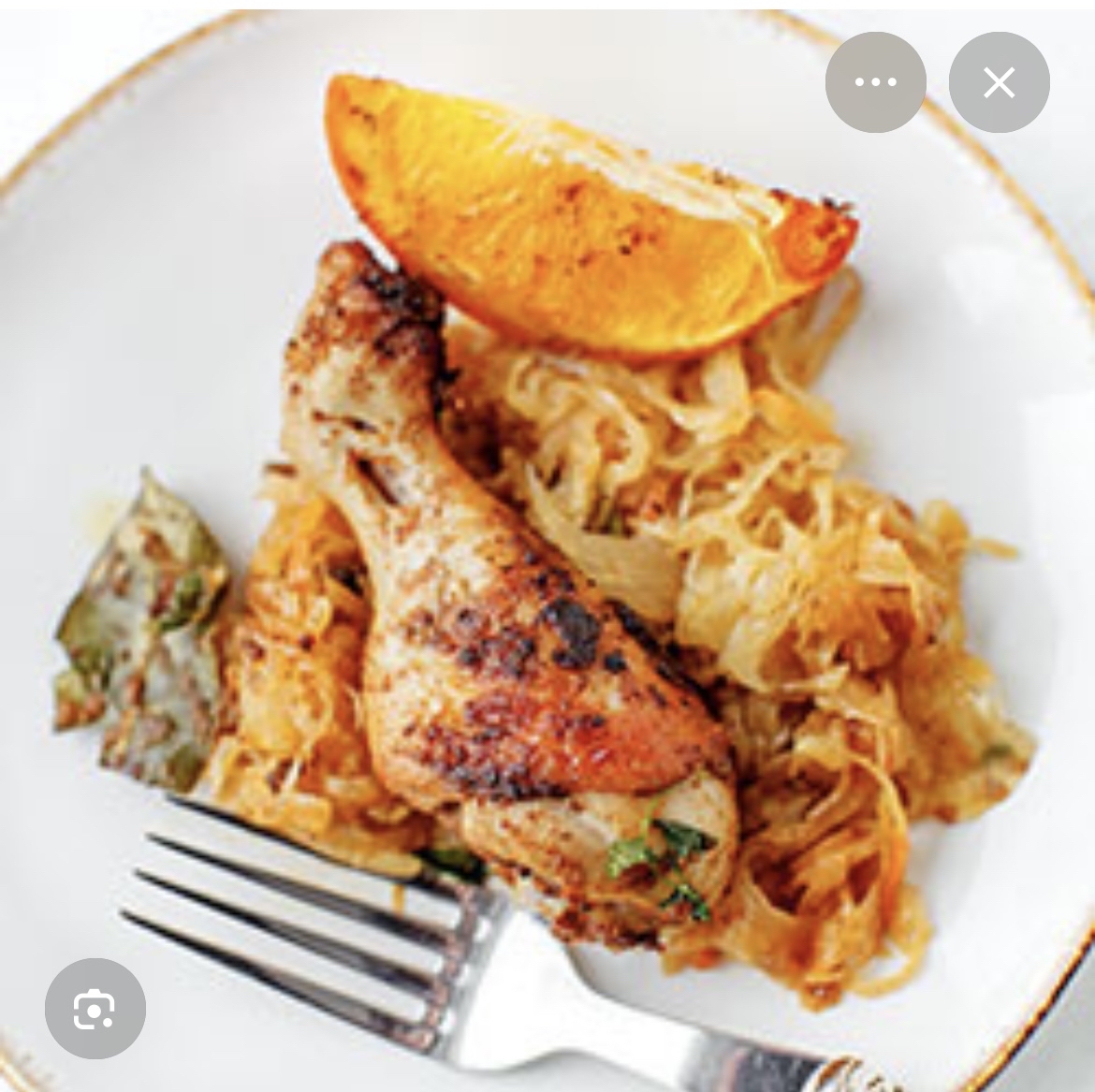Close the image viewer
This screenshot has width=1095, height=1092.
pos(999,82)
